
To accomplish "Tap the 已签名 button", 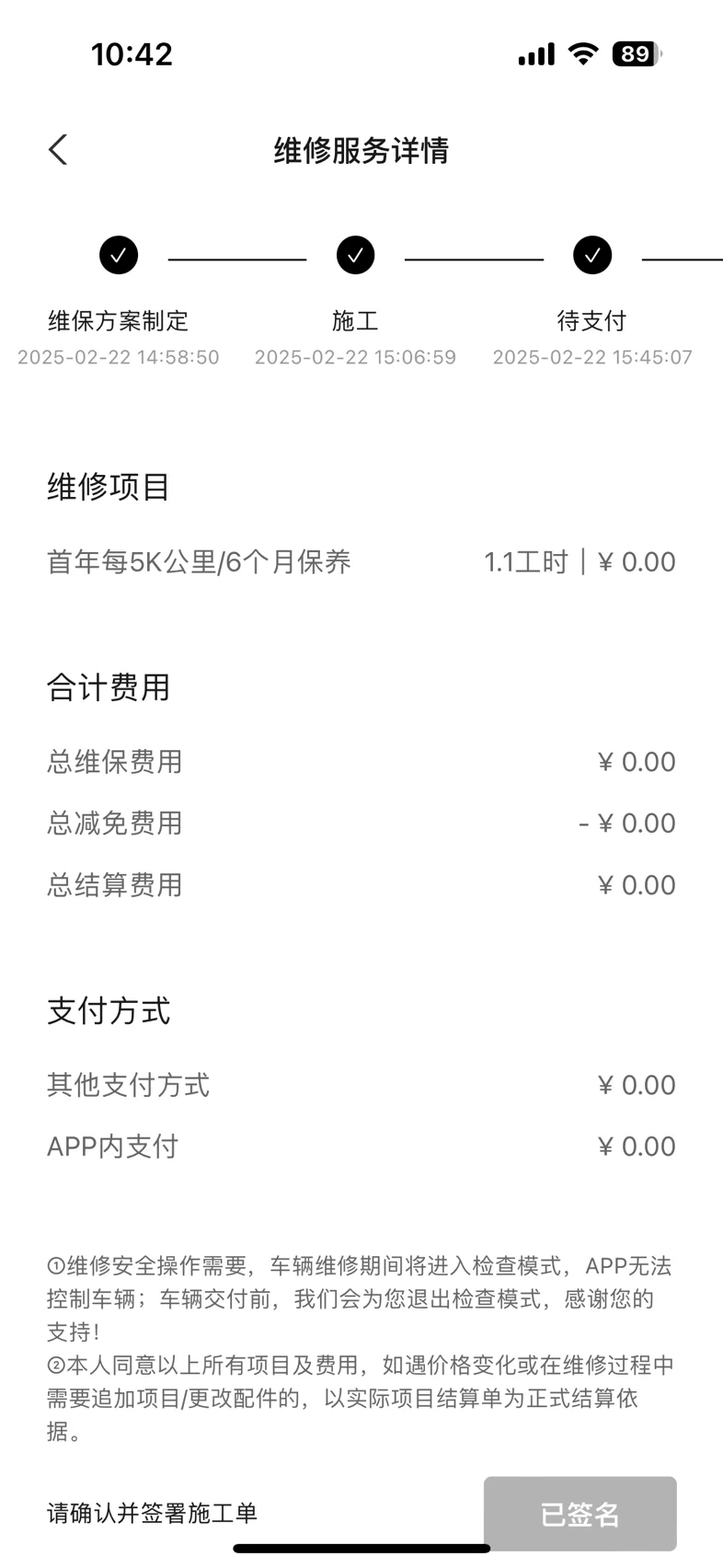I will [580, 1514].
